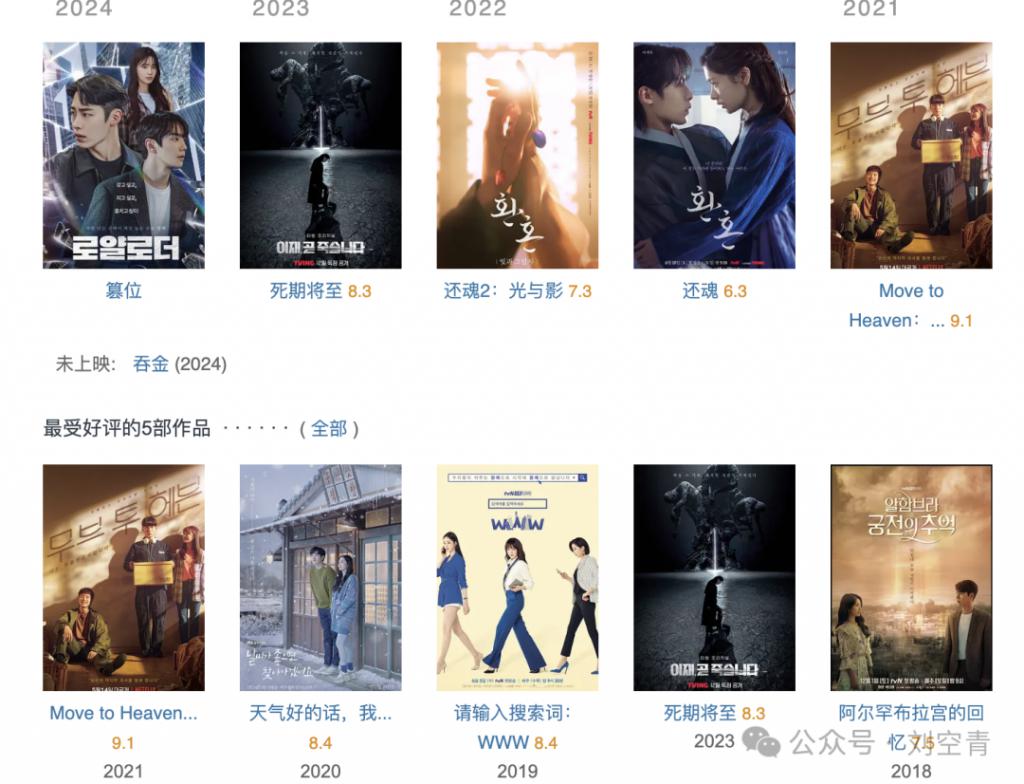
Task: View the 还魂2 poster tile
Action: click(517, 155)
